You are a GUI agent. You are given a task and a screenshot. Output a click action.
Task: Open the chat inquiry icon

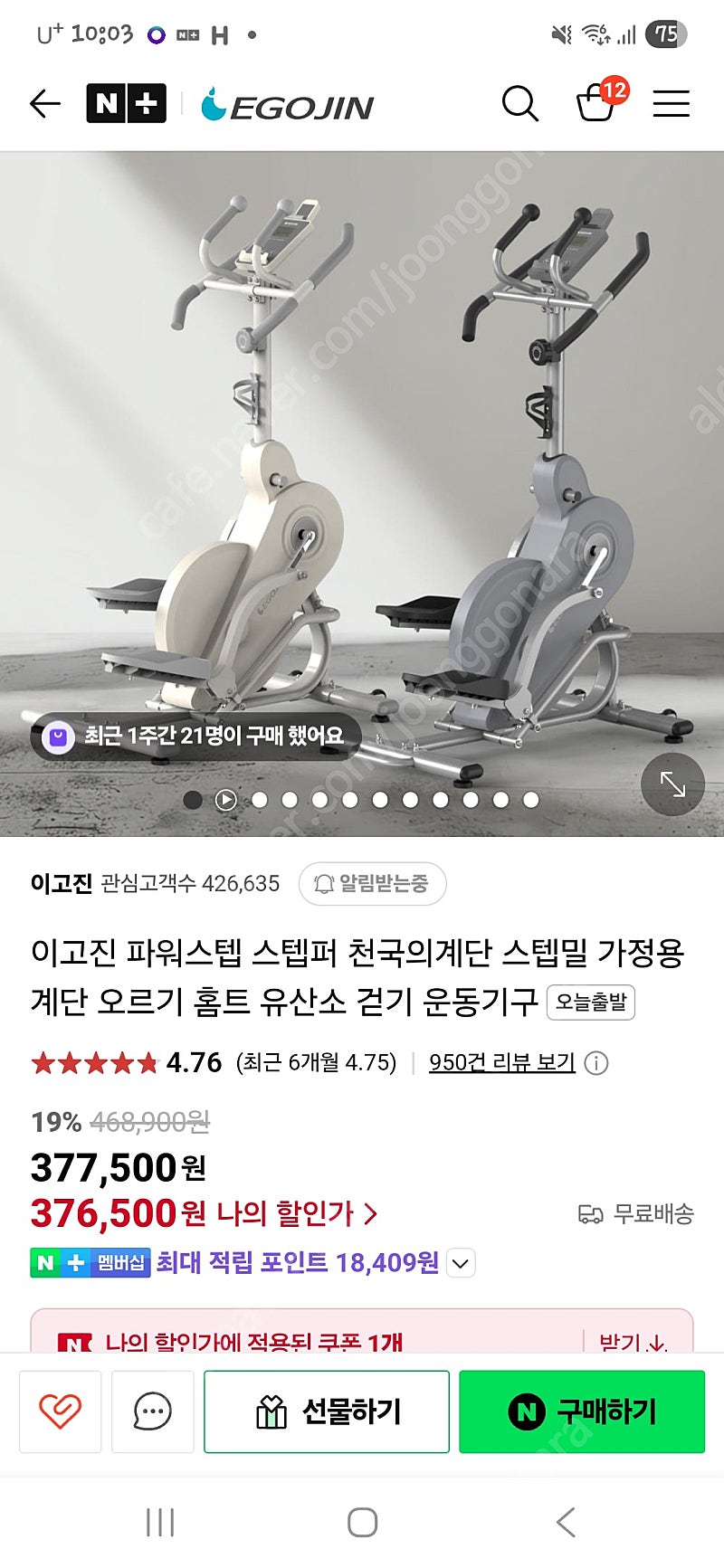[x=152, y=1411]
